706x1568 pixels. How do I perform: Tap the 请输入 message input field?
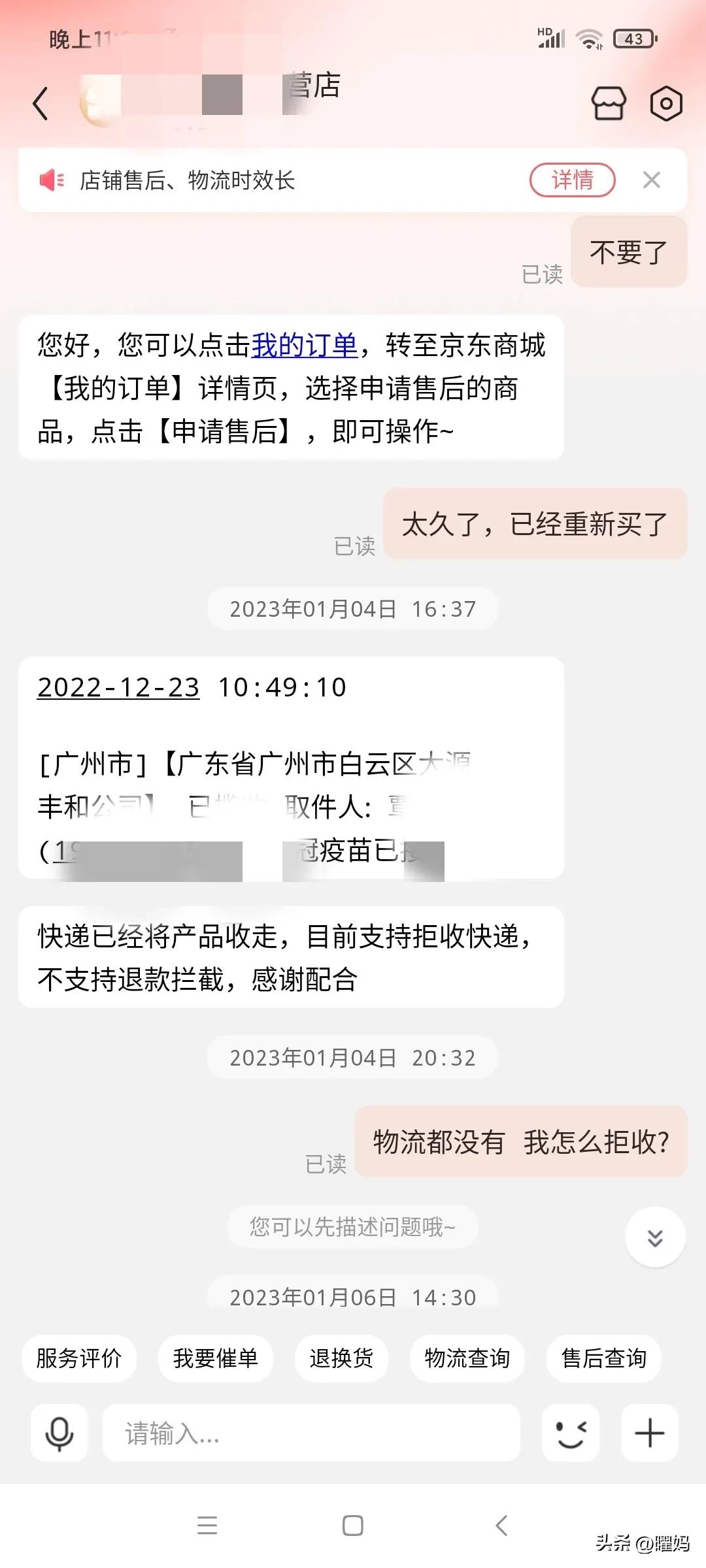click(314, 1433)
